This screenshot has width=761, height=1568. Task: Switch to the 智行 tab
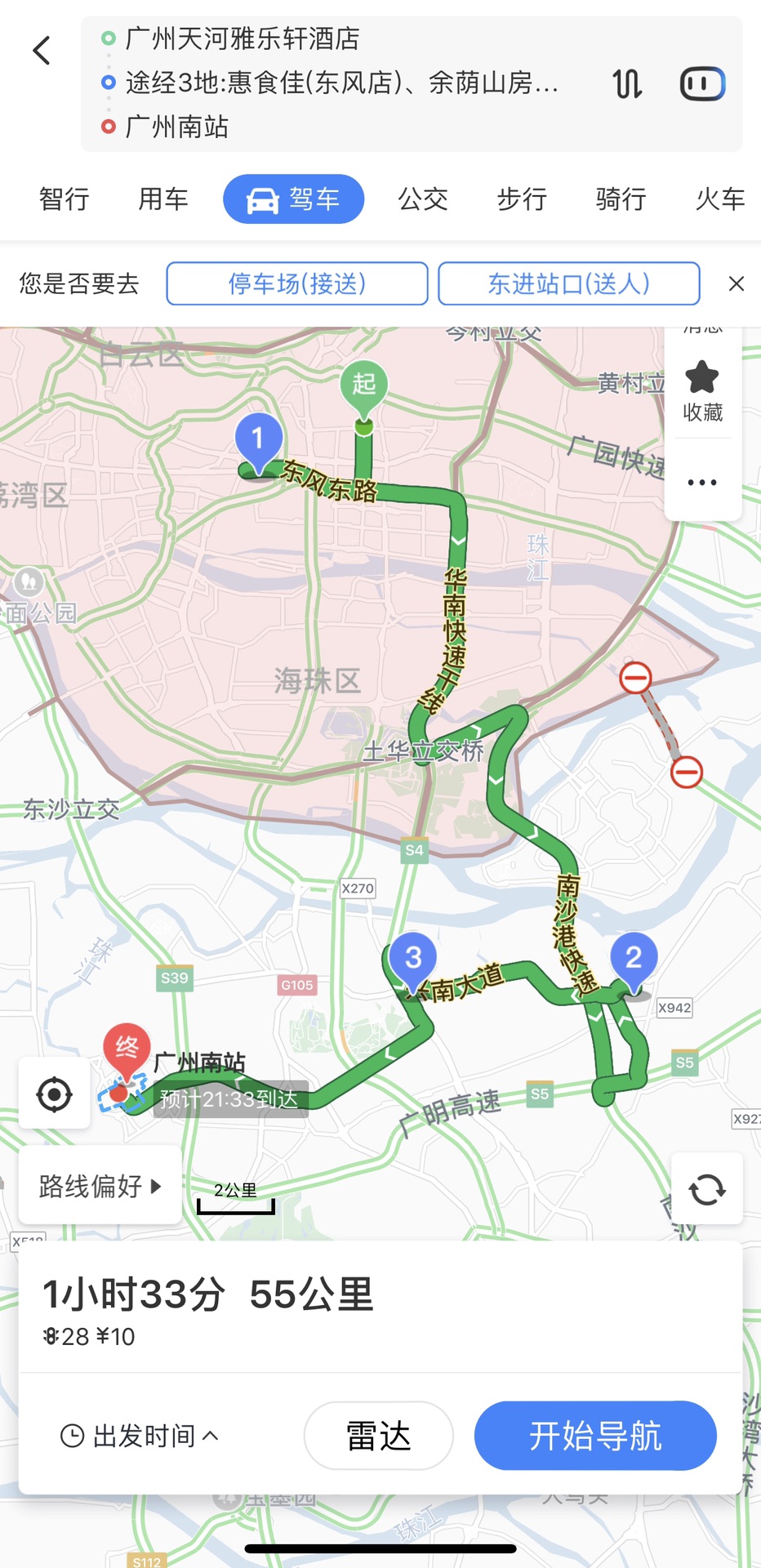coord(65,198)
